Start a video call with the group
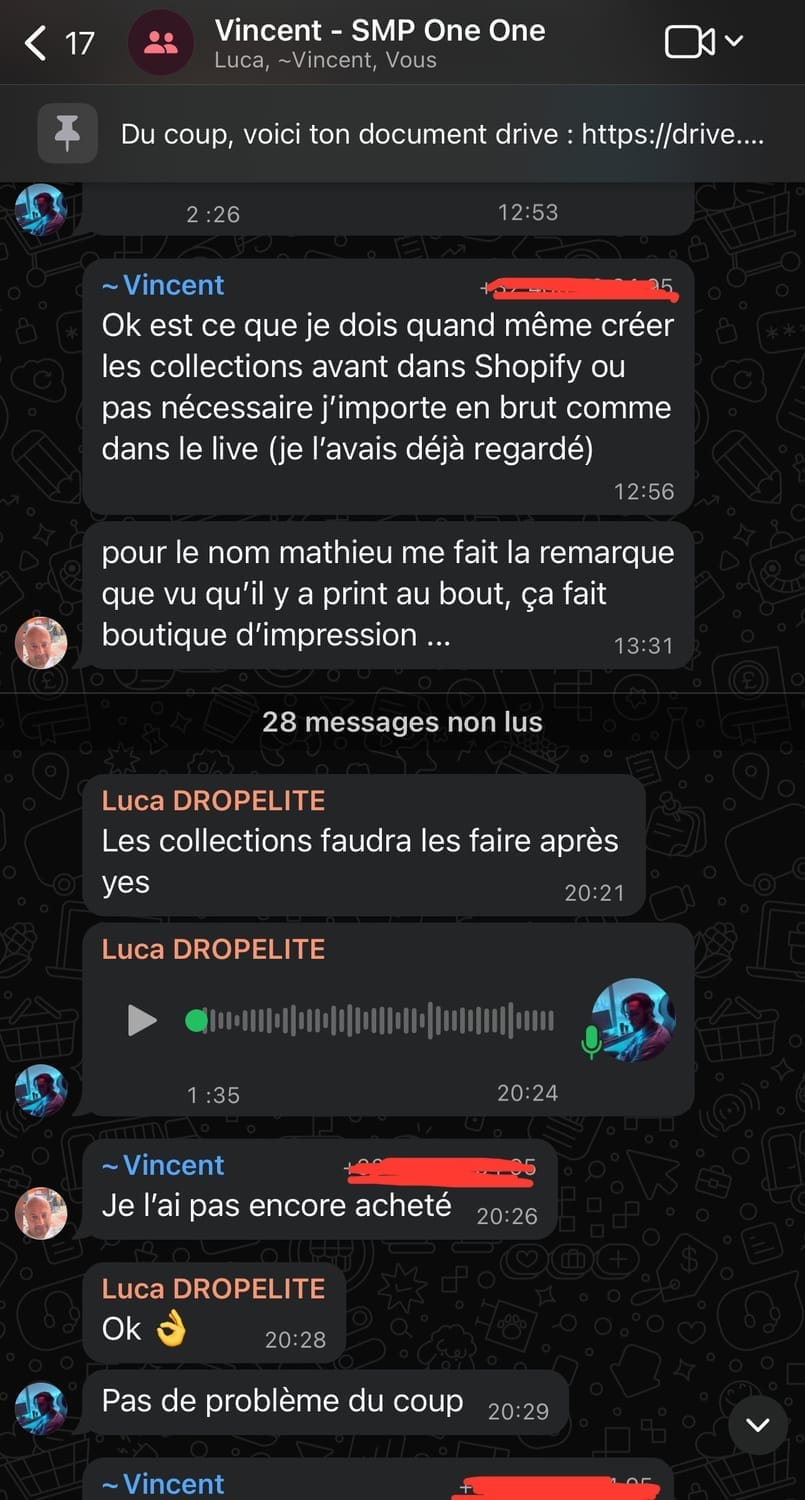Image resolution: width=805 pixels, height=1500 pixels. (690, 42)
